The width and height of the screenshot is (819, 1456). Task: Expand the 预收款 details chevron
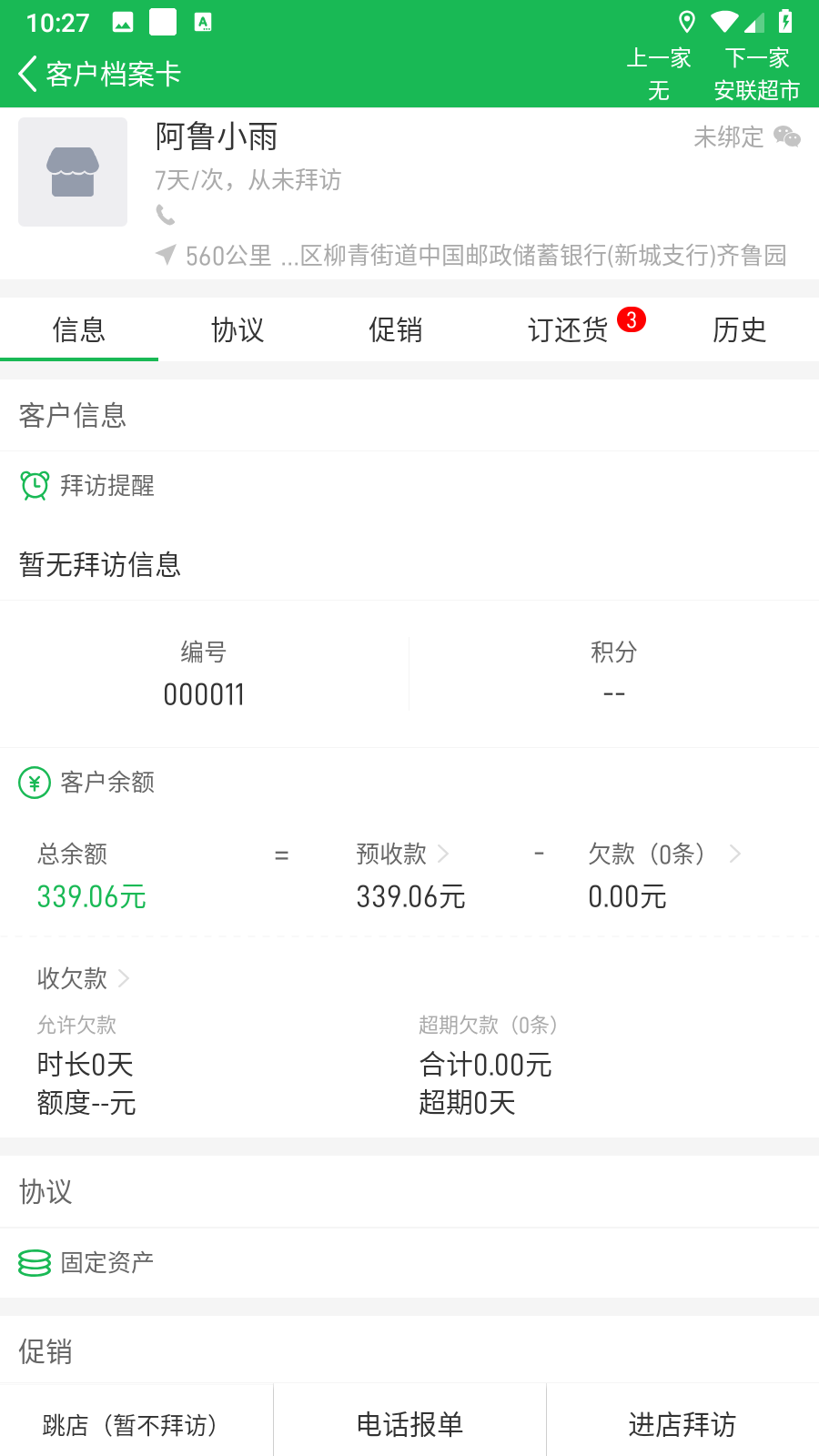[x=444, y=854]
